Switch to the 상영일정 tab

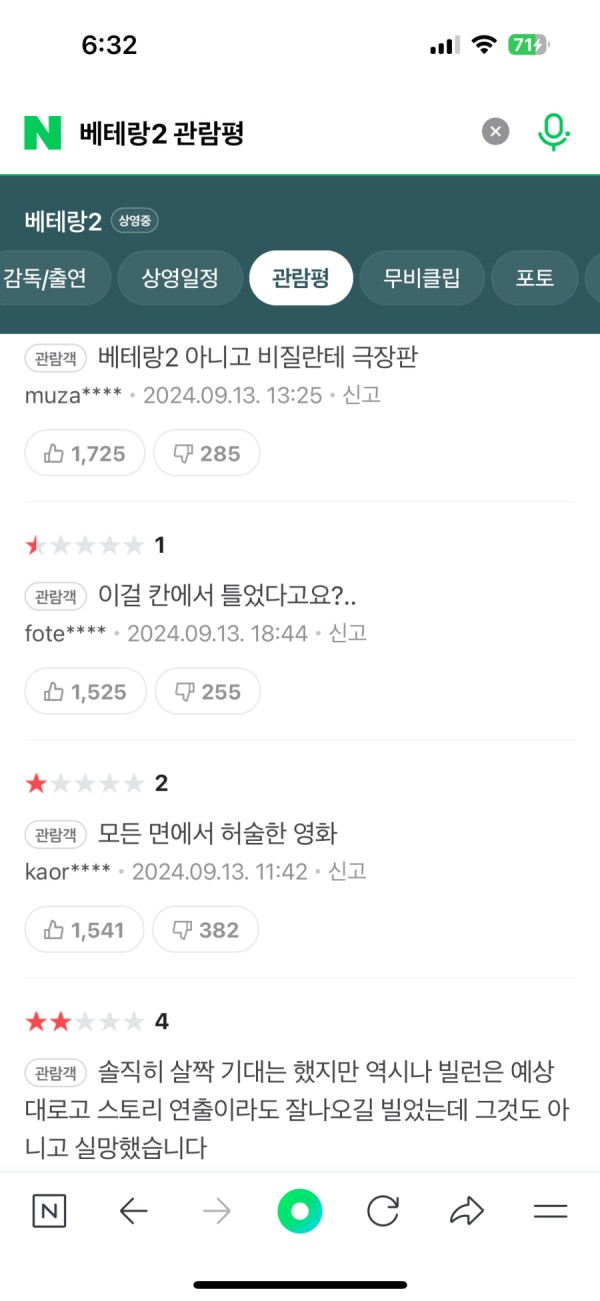click(x=180, y=278)
